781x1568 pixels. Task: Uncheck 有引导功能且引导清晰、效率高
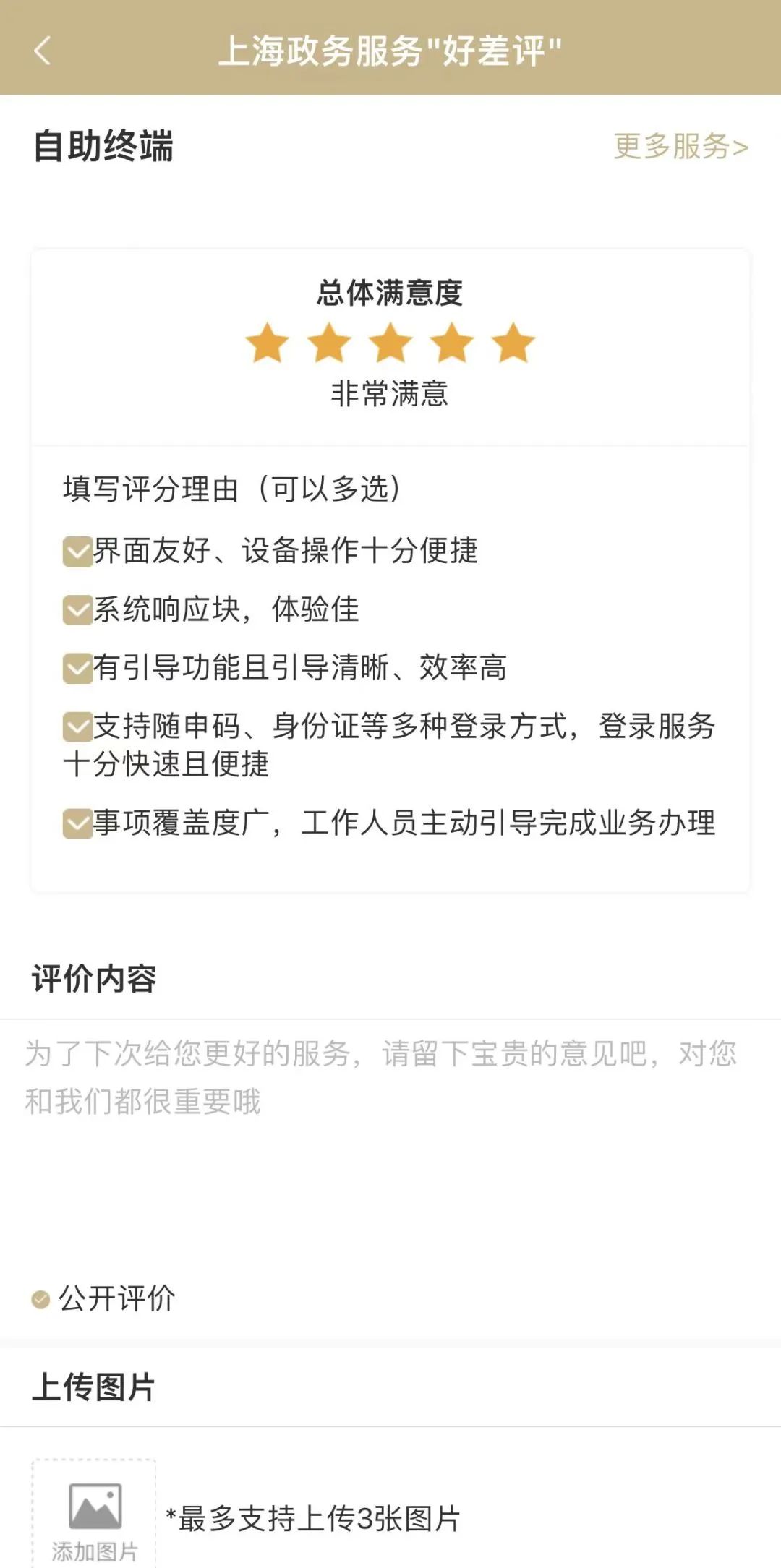pos(77,668)
